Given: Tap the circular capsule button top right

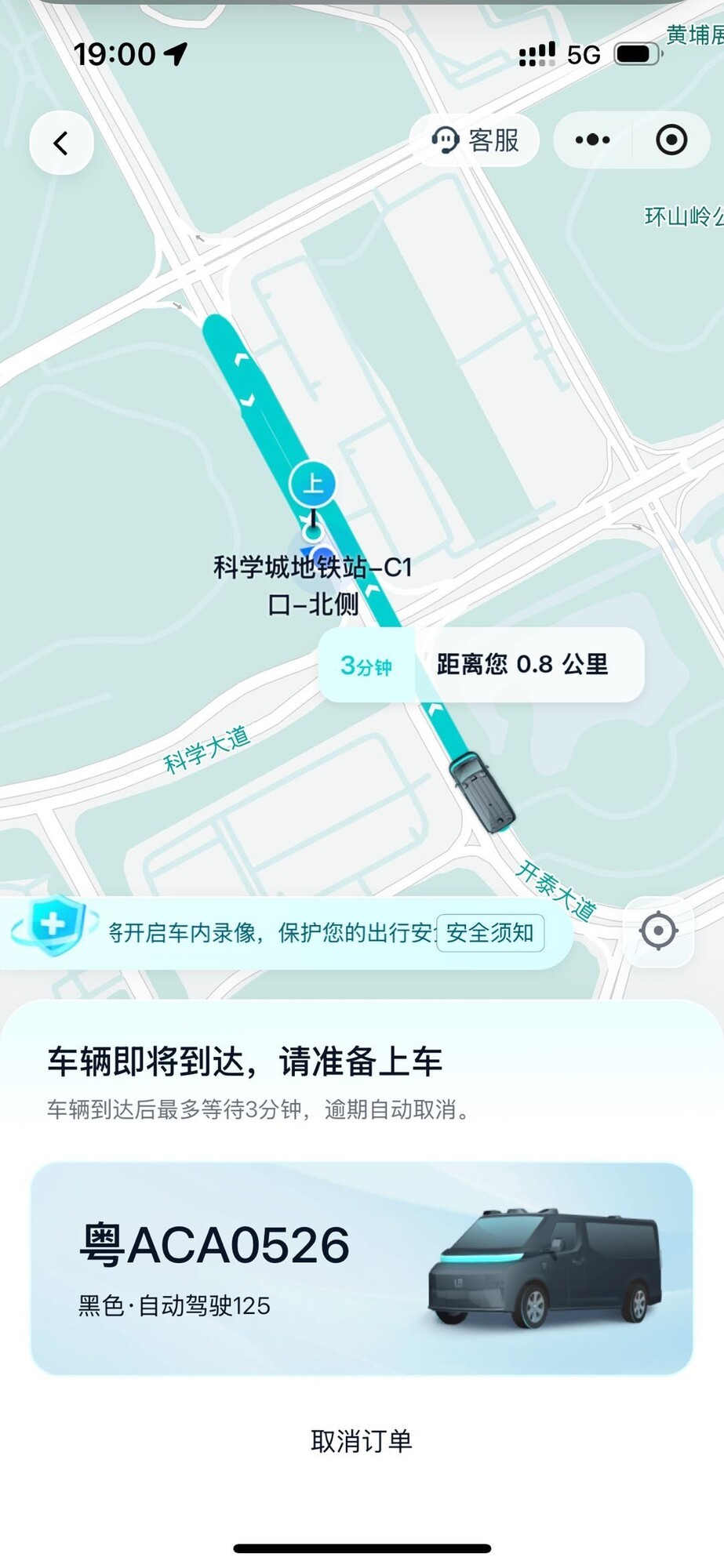Looking at the screenshot, I should pyautogui.click(x=671, y=140).
